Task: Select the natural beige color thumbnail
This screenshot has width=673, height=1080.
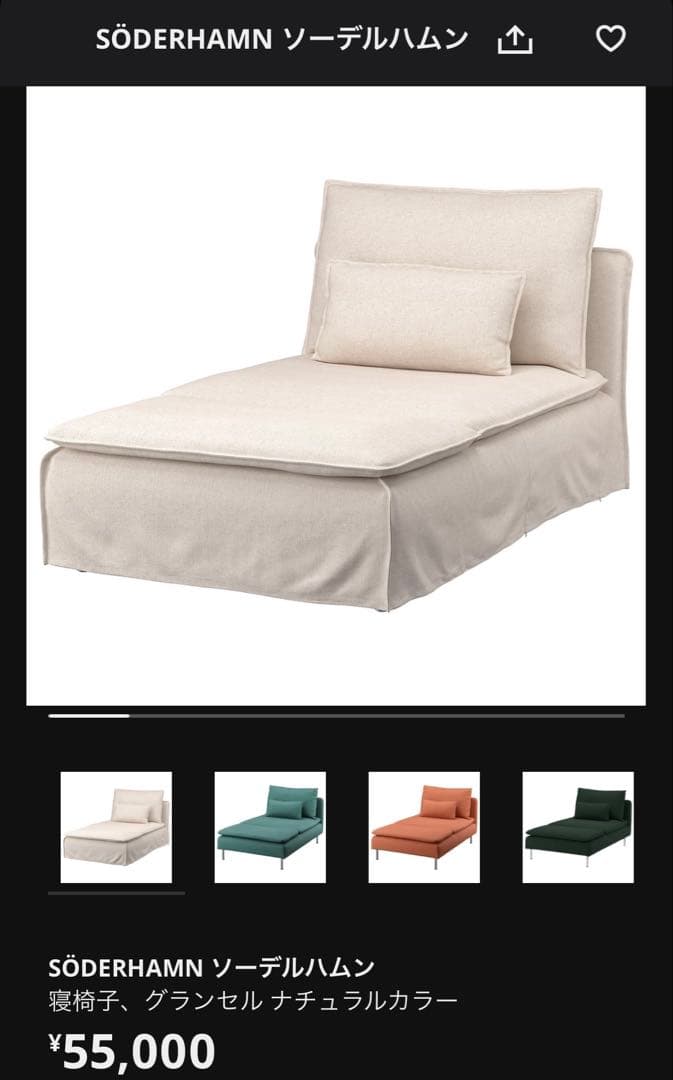Action: 116,827
